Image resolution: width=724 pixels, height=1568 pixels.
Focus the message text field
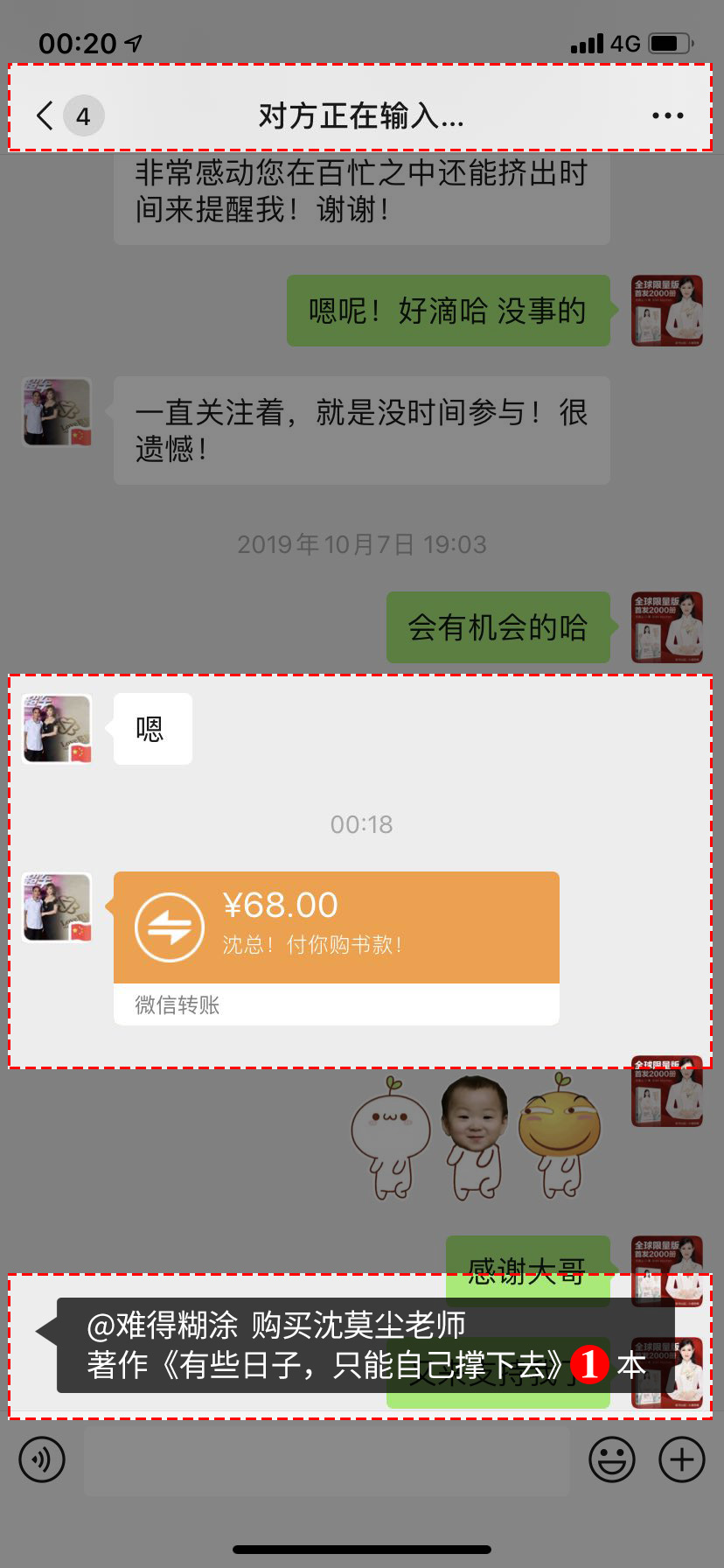327,1459
